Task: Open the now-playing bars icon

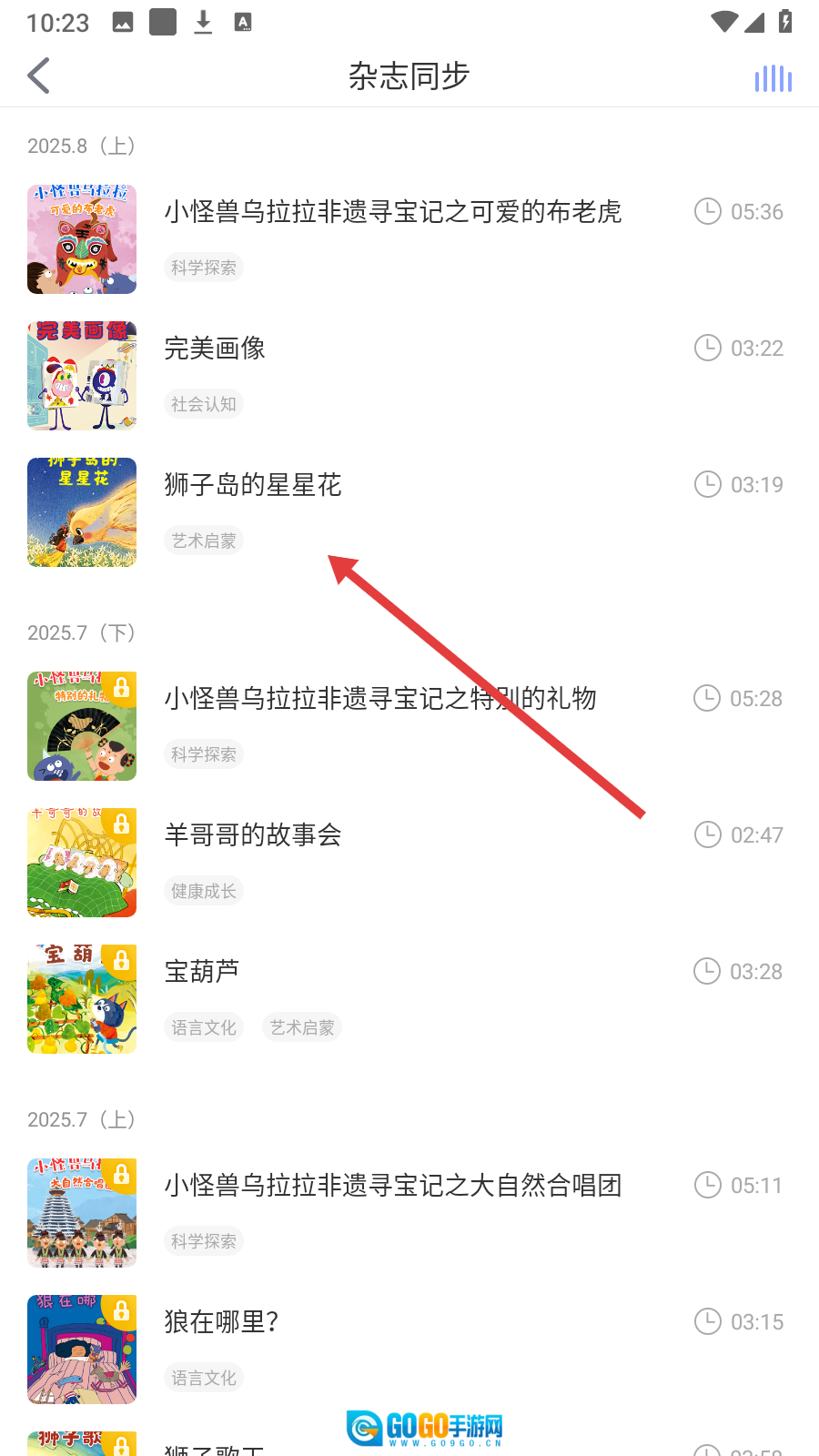Action: tap(773, 78)
